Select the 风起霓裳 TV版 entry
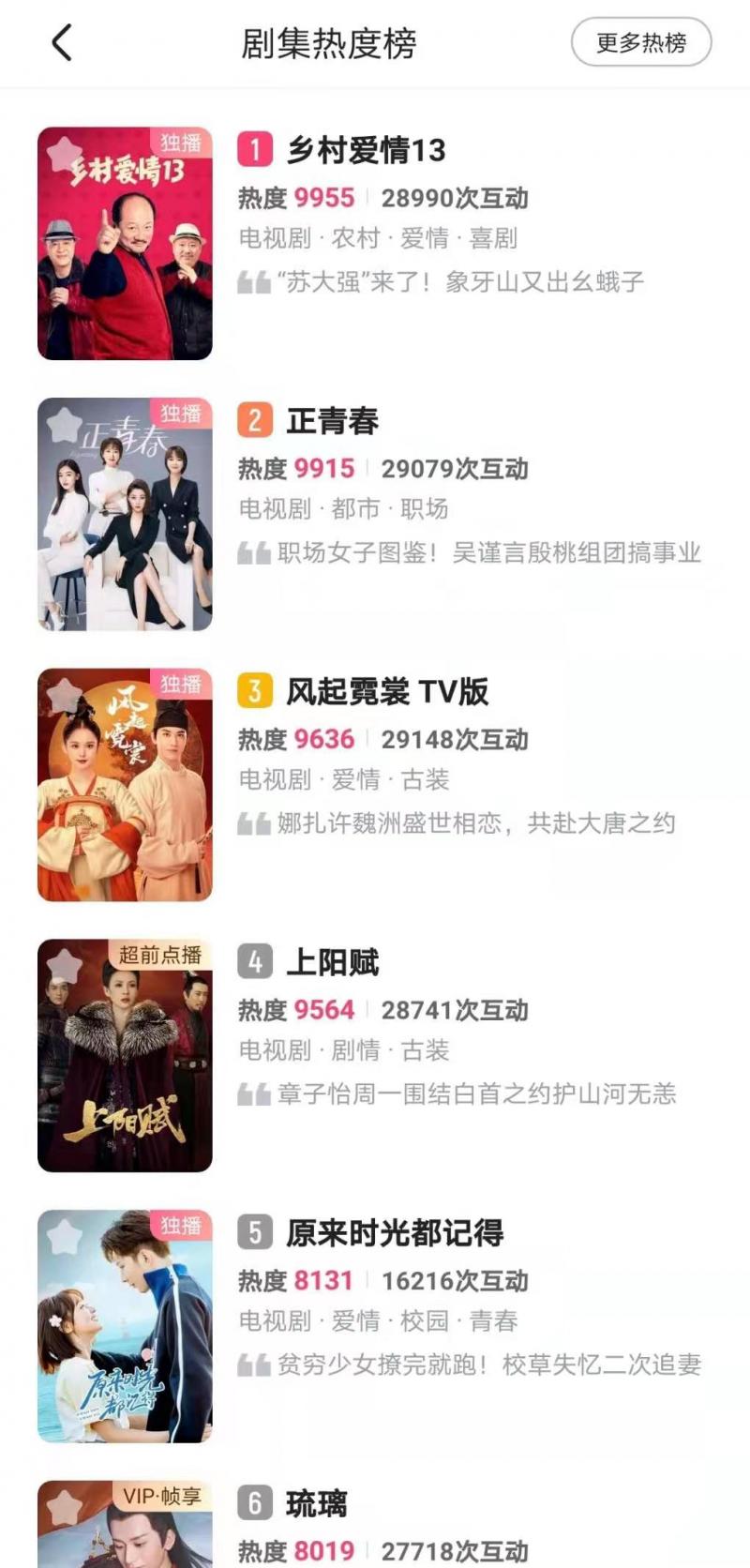Screen dimensions: 750x1568 pos(386,692)
